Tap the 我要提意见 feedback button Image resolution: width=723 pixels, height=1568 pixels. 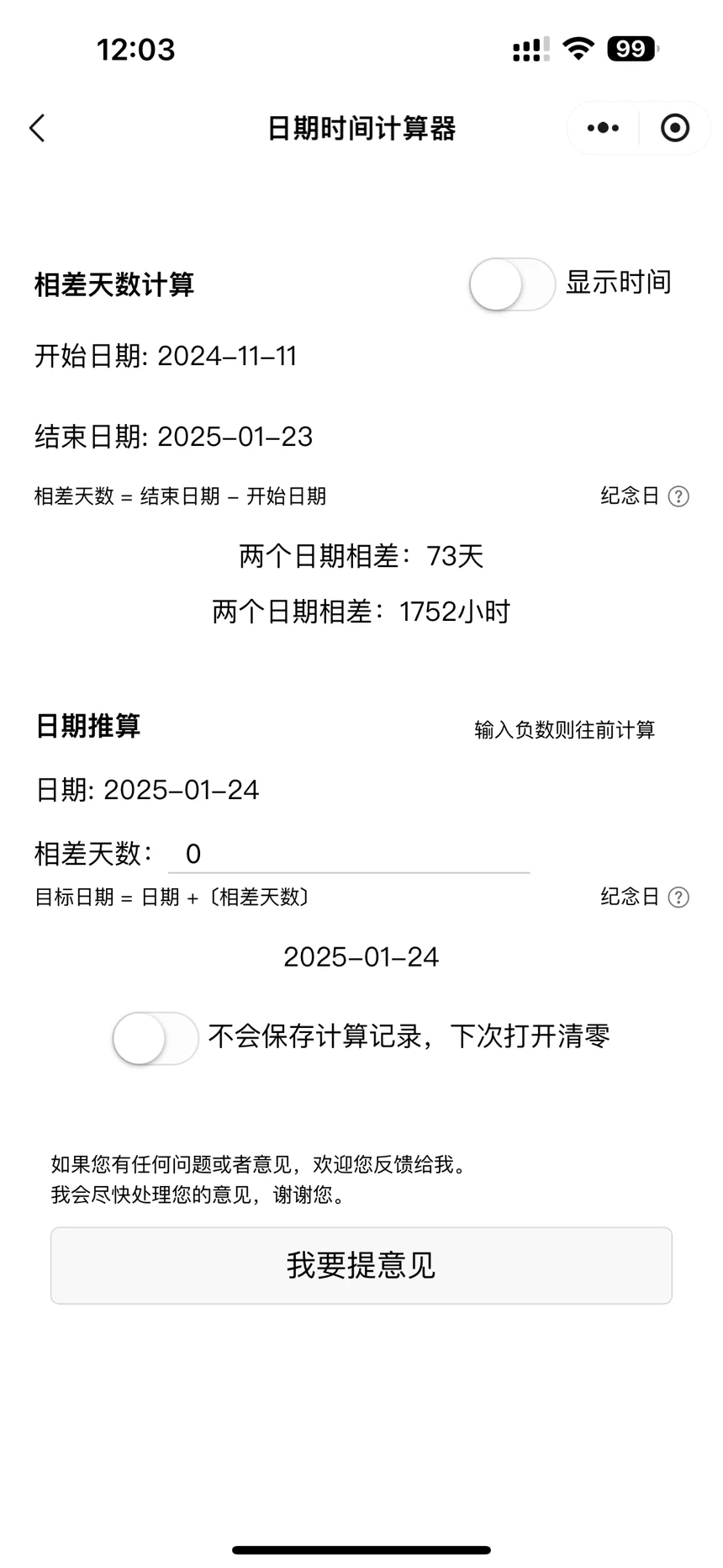[361, 1265]
